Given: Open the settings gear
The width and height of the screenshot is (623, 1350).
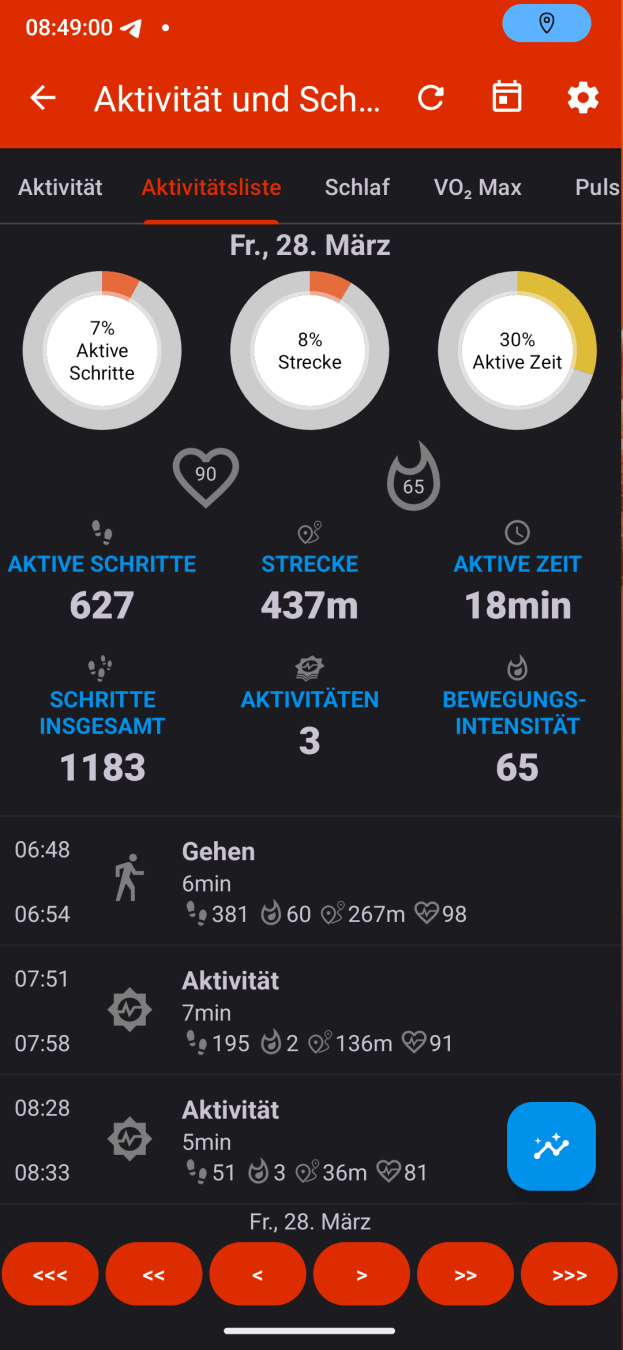Looking at the screenshot, I should pos(583,98).
